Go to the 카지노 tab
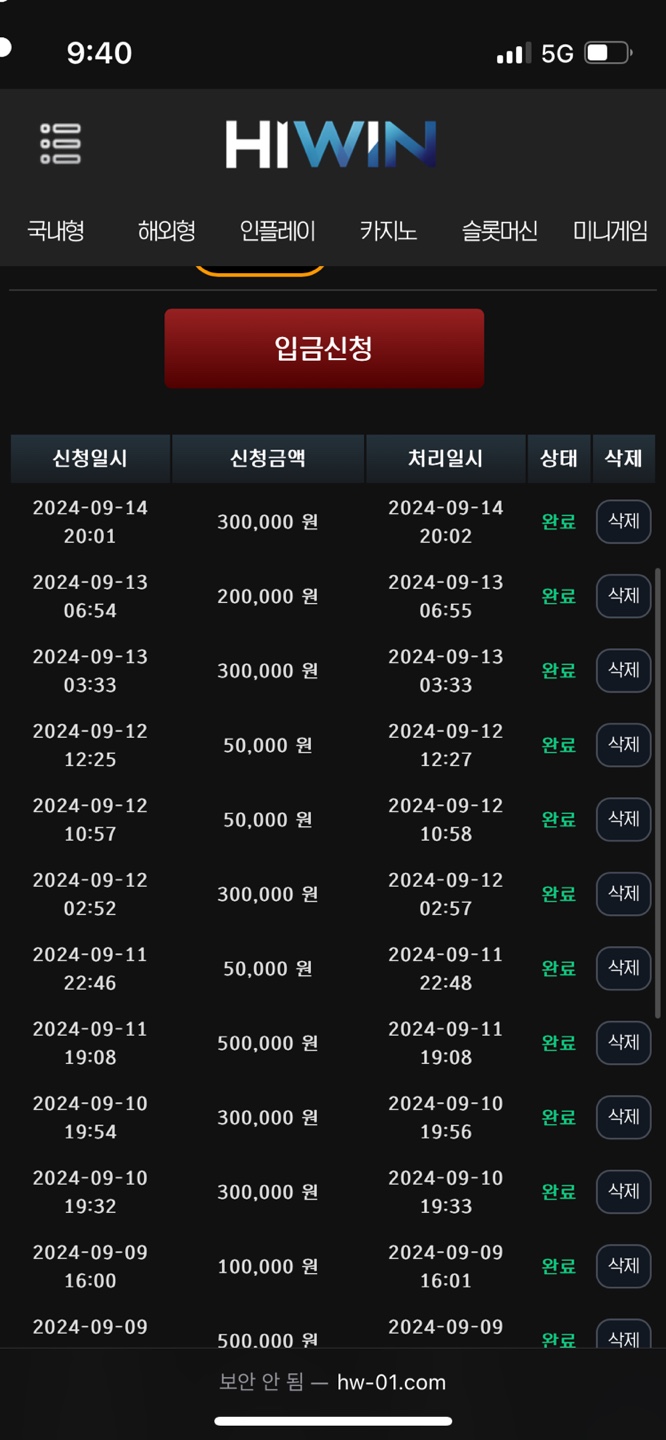666x1440 pixels. pyautogui.click(x=388, y=231)
